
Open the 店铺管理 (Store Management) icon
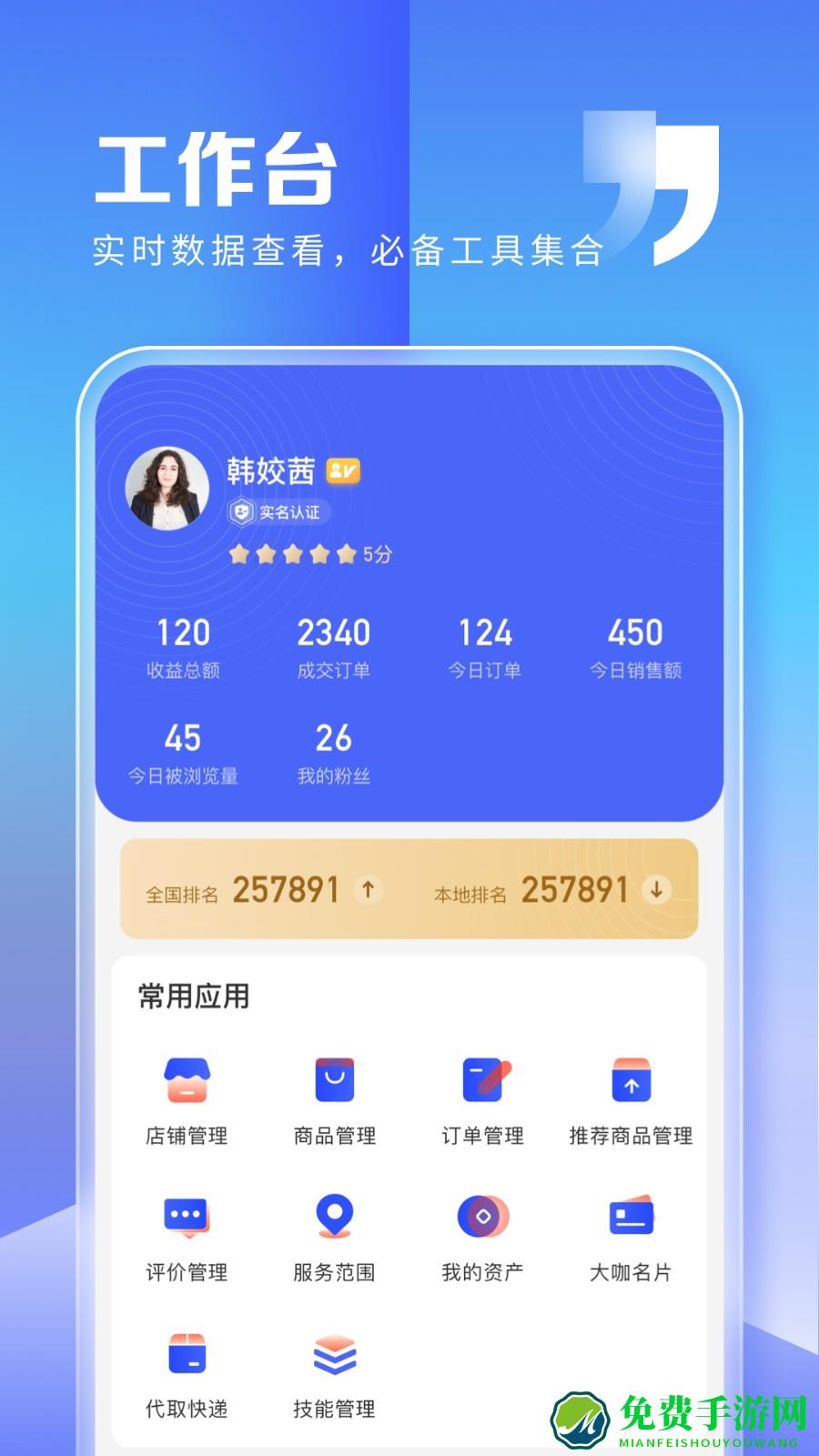(x=186, y=1083)
